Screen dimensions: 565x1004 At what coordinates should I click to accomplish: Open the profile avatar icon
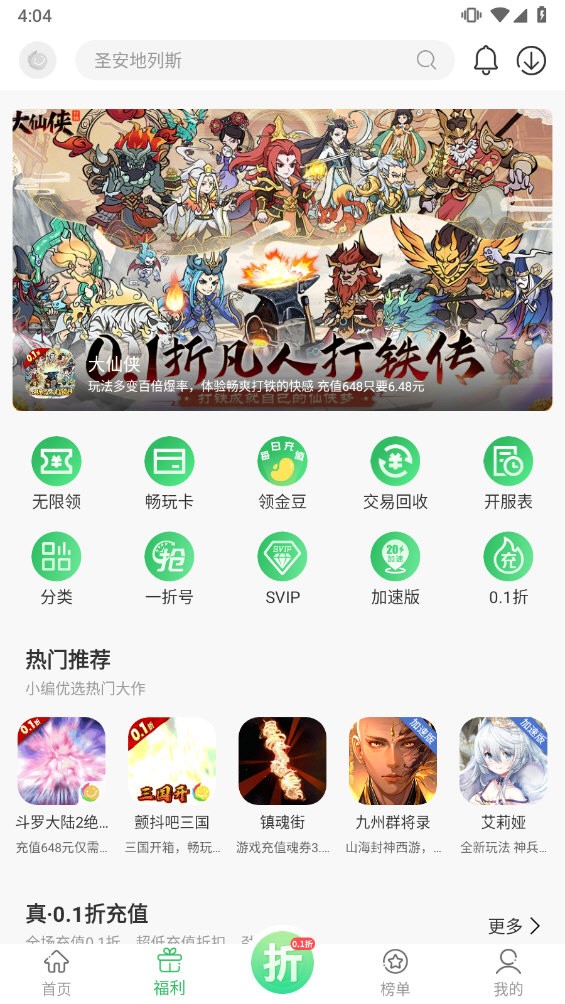click(x=38, y=60)
